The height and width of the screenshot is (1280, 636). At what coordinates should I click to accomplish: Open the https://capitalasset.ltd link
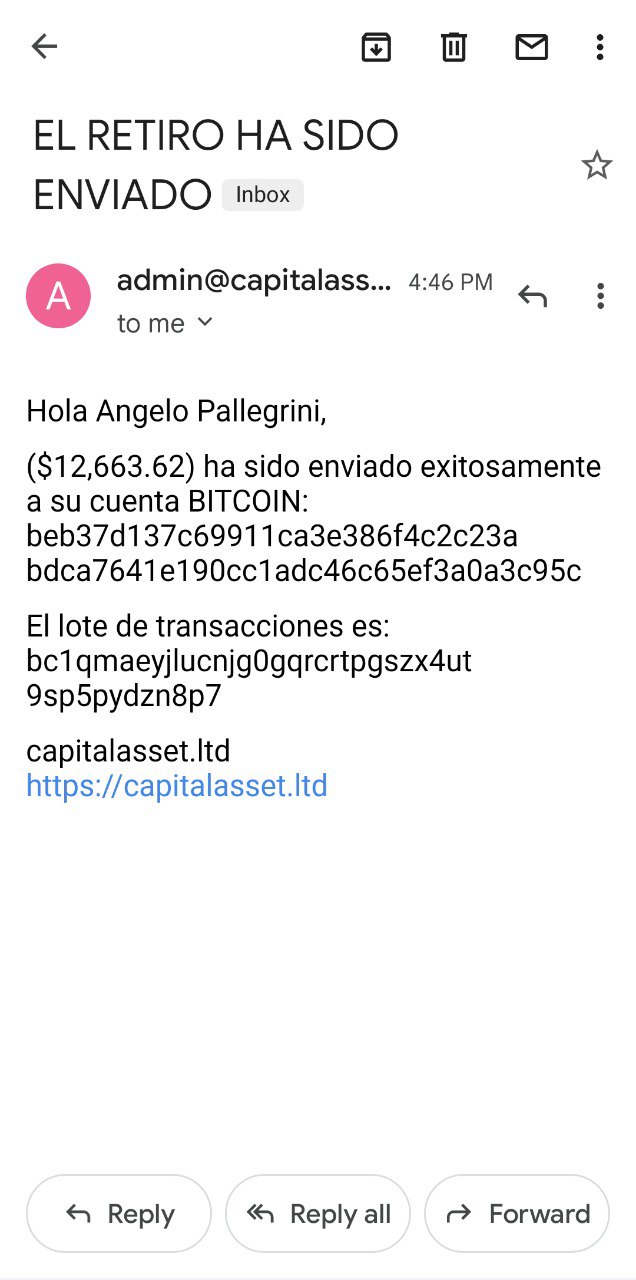pos(177,786)
